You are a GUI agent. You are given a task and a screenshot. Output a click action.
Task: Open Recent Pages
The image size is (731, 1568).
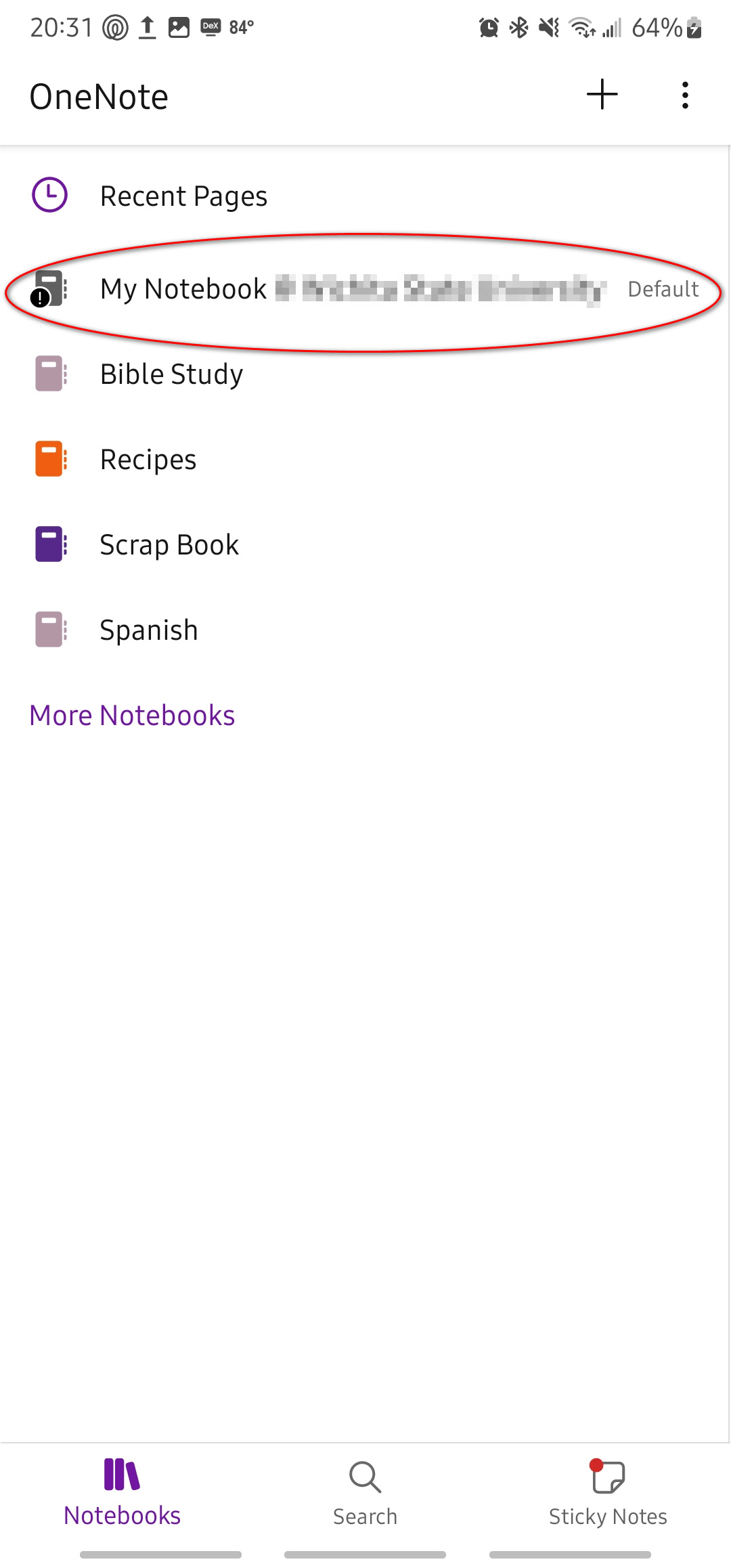[x=183, y=196]
